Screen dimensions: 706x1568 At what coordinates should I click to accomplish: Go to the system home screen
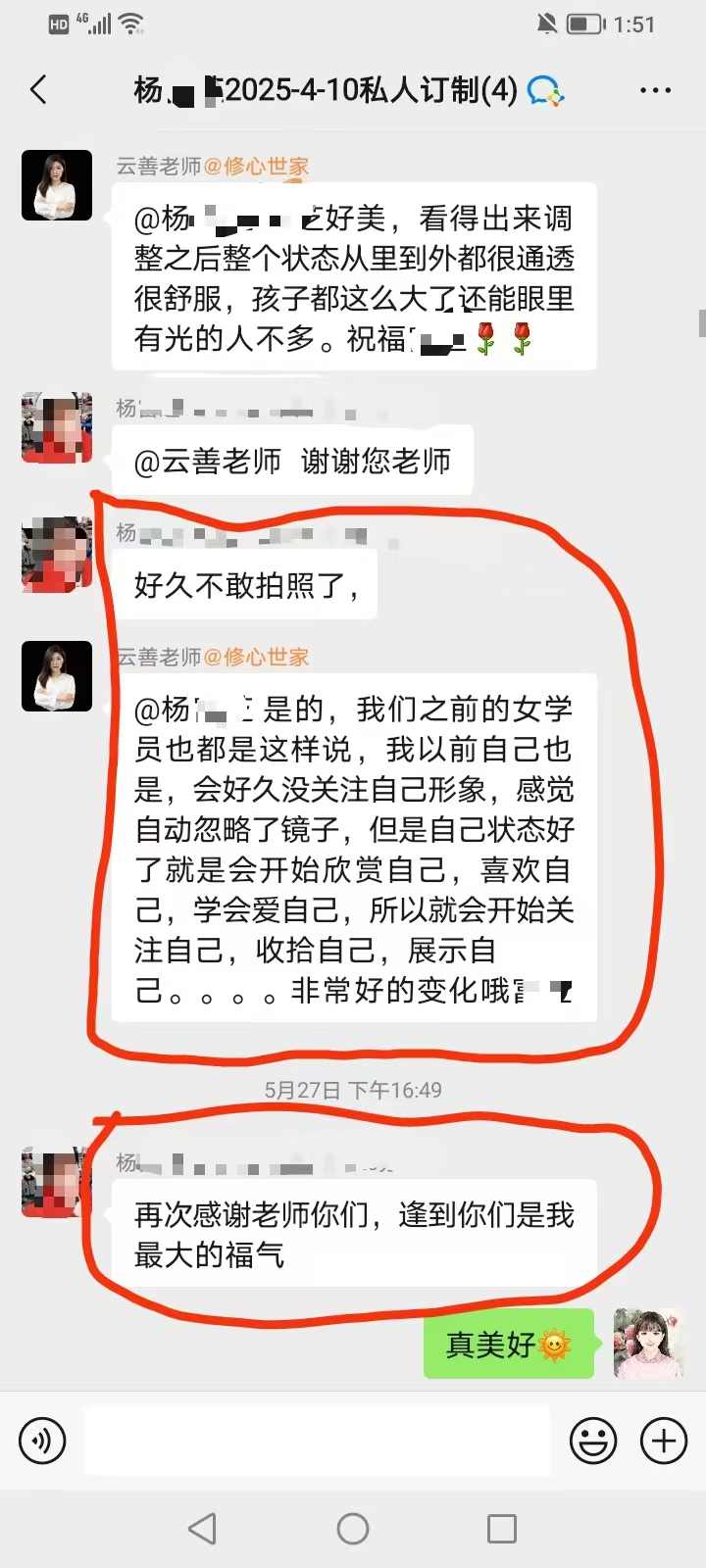tap(353, 1528)
